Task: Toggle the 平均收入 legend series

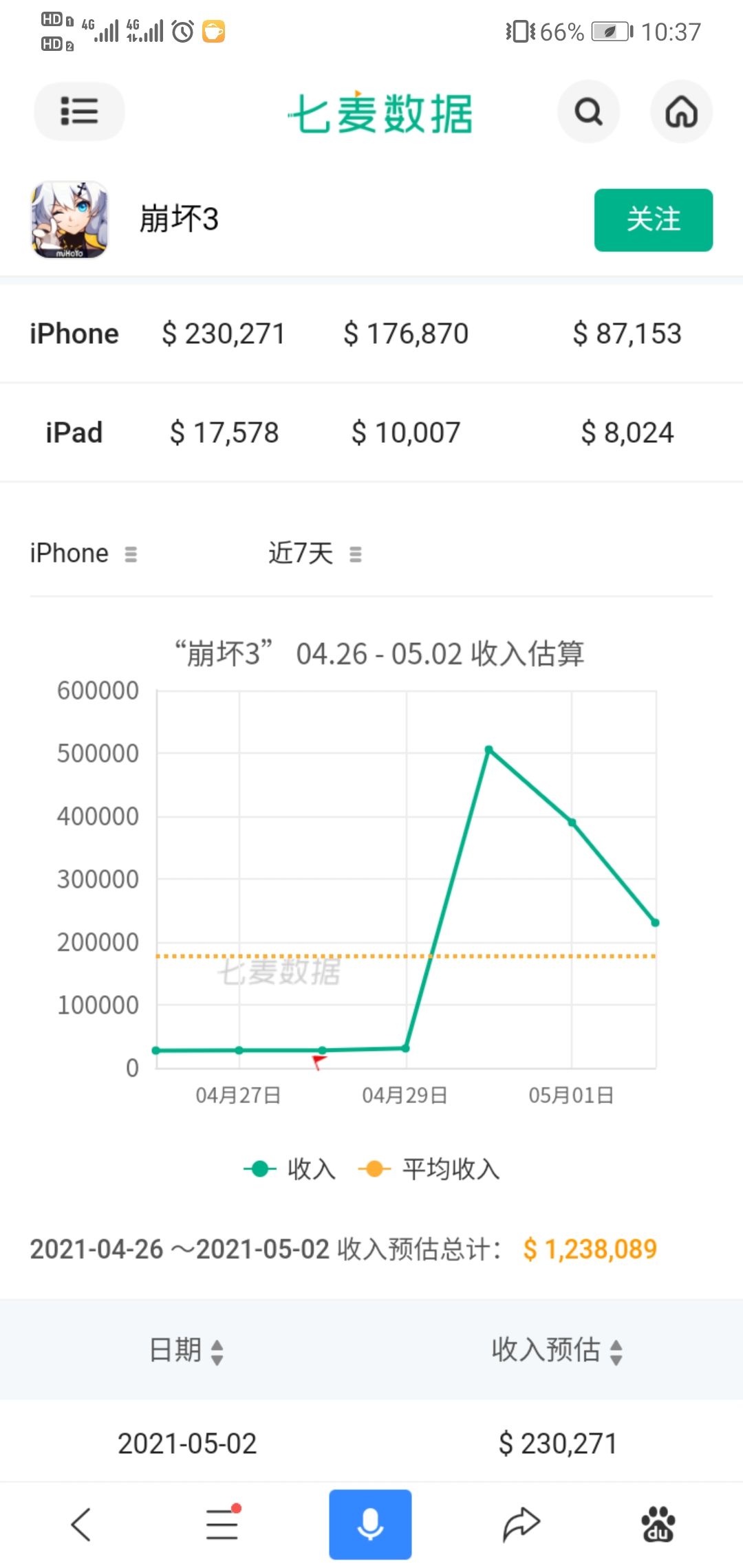Action: [x=429, y=1168]
